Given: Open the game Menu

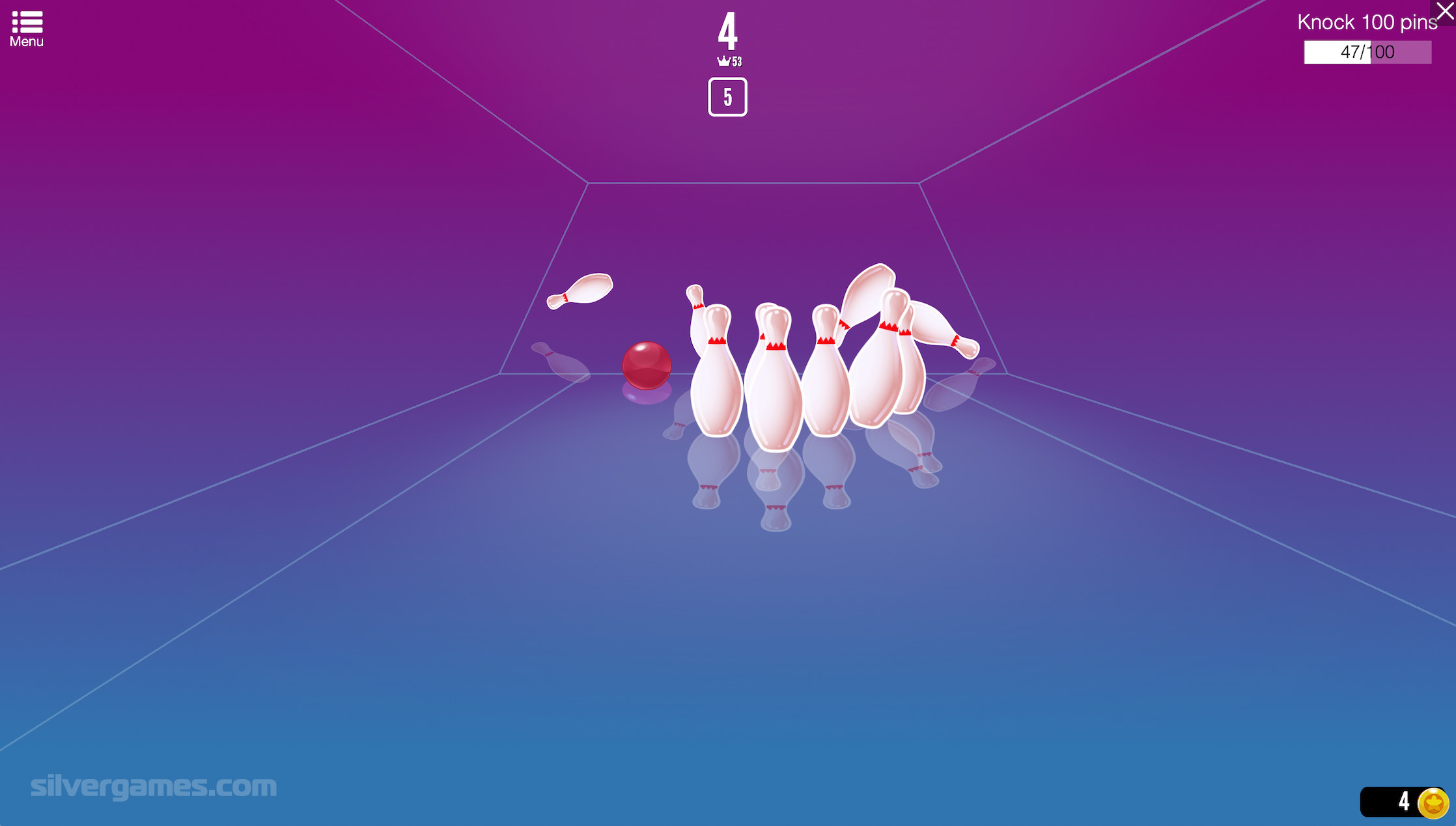Looking at the screenshot, I should coord(27,29).
